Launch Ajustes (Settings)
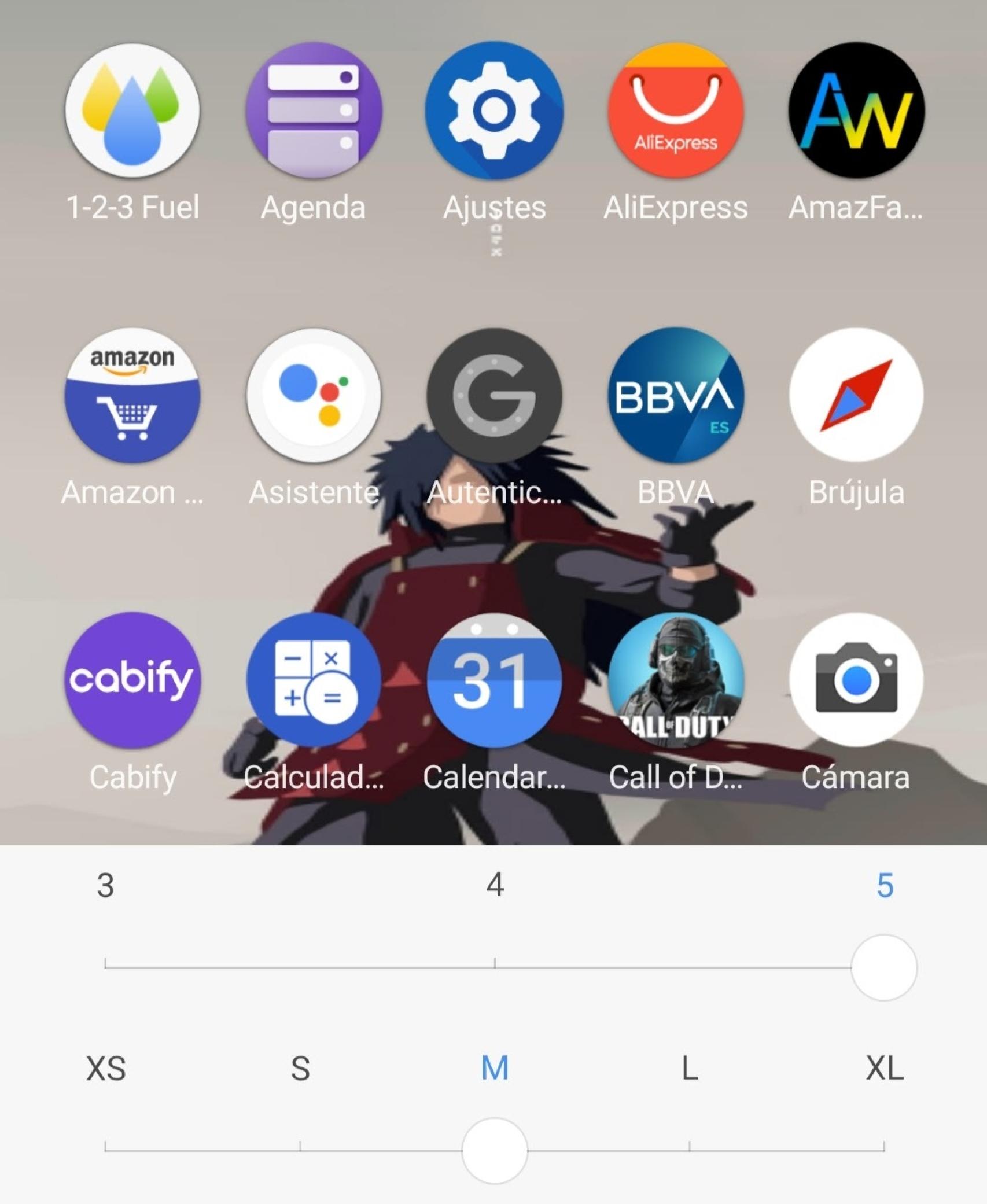987x1204 pixels. 495,113
